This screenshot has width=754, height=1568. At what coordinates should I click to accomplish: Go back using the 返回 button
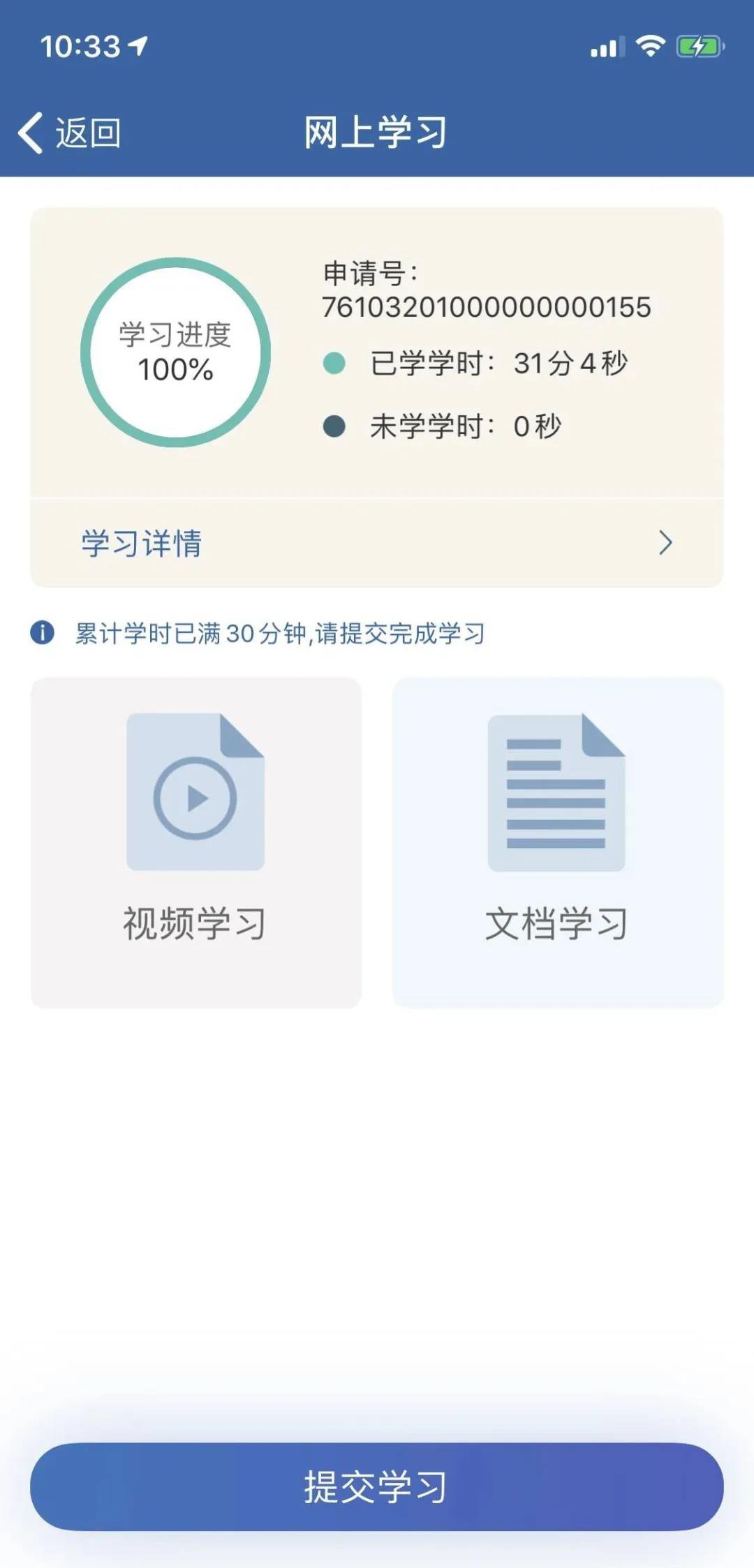coord(70,133)
